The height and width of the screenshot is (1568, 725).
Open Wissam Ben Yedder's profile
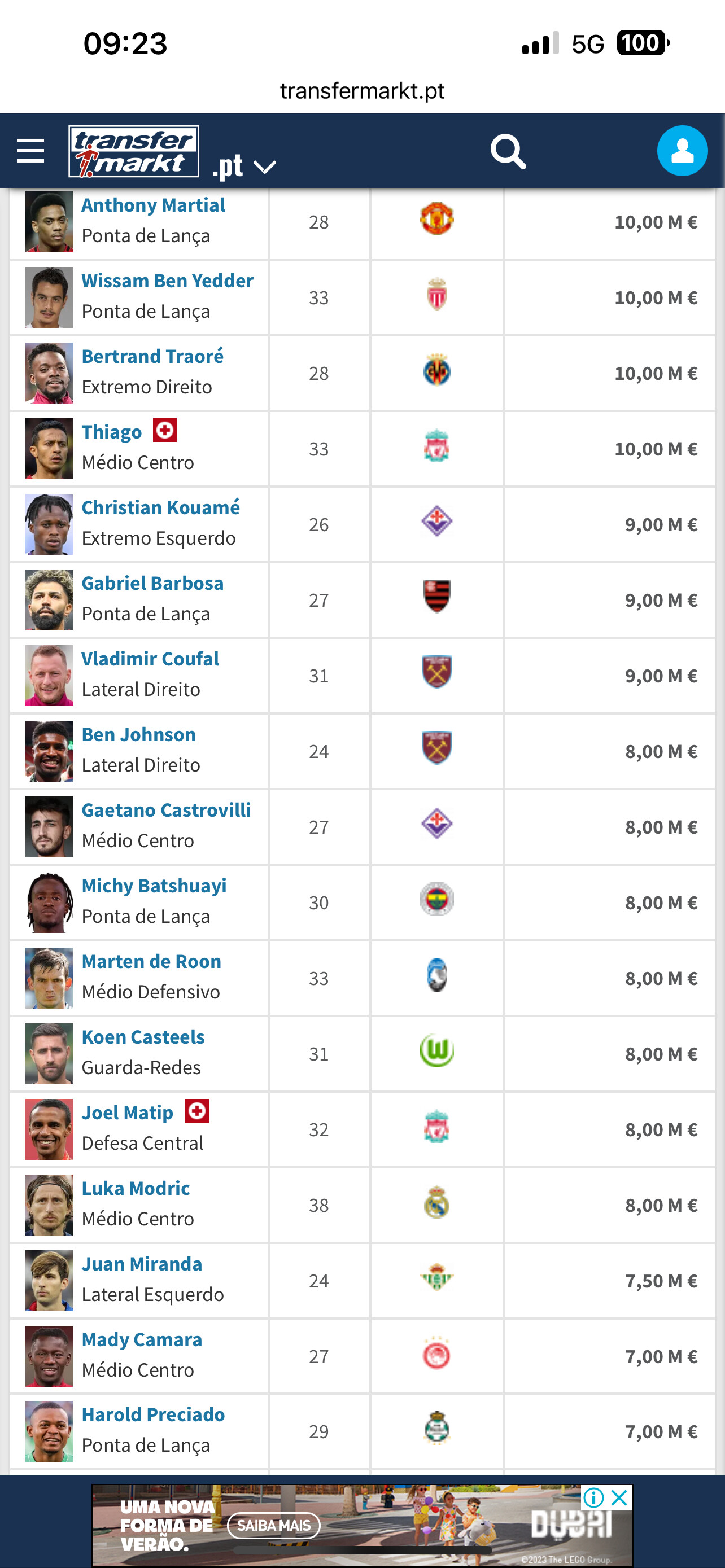coord(167,281)
